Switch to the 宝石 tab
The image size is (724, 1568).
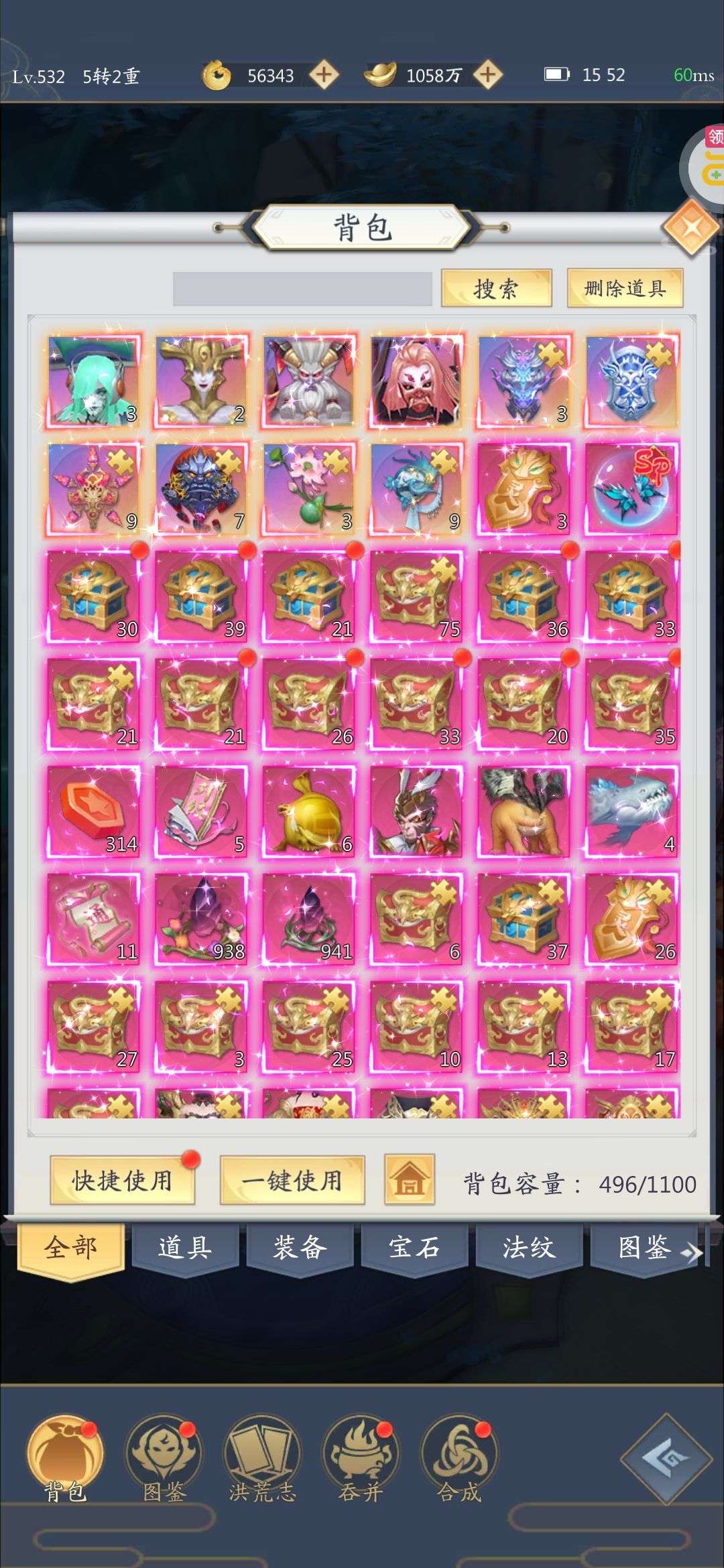414,1247
